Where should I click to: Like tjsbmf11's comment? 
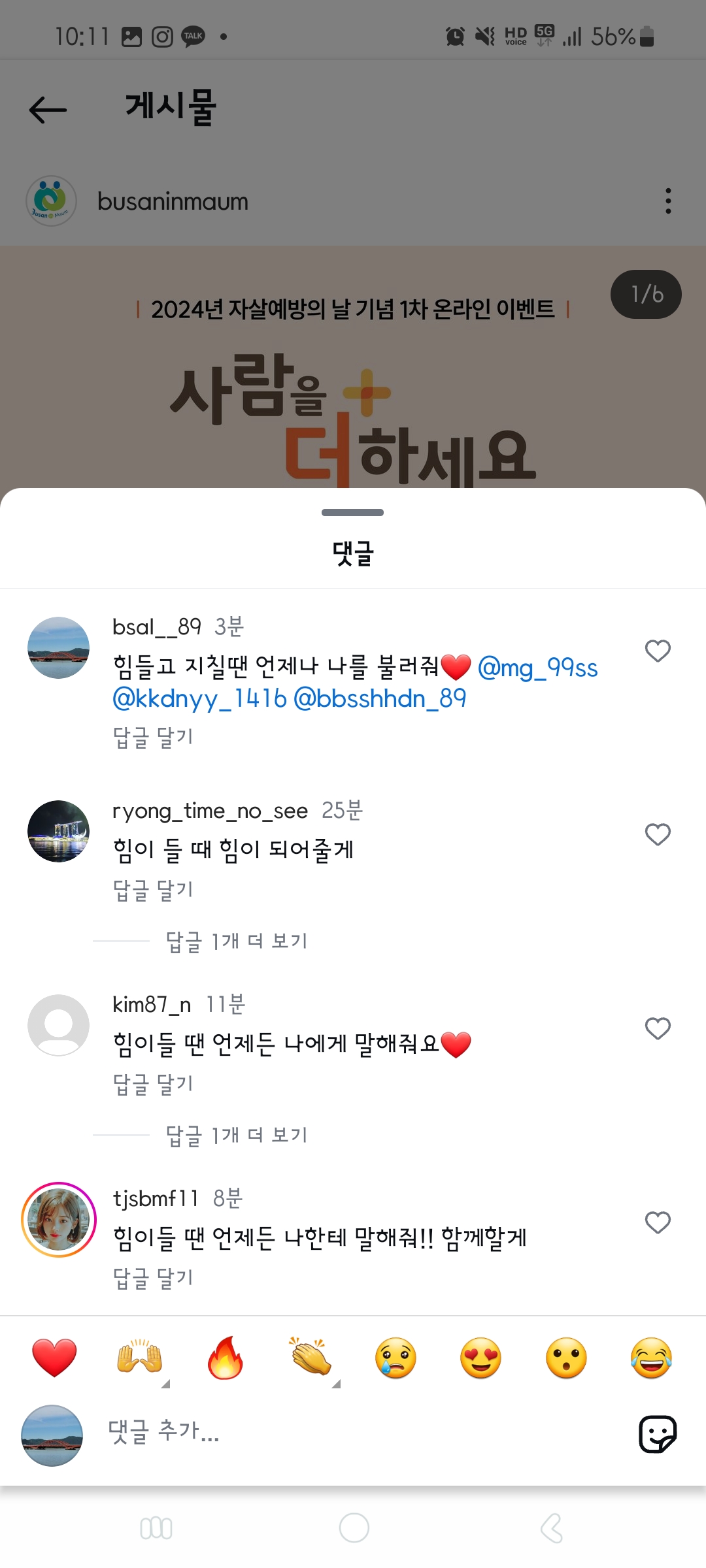[658, 1222]
